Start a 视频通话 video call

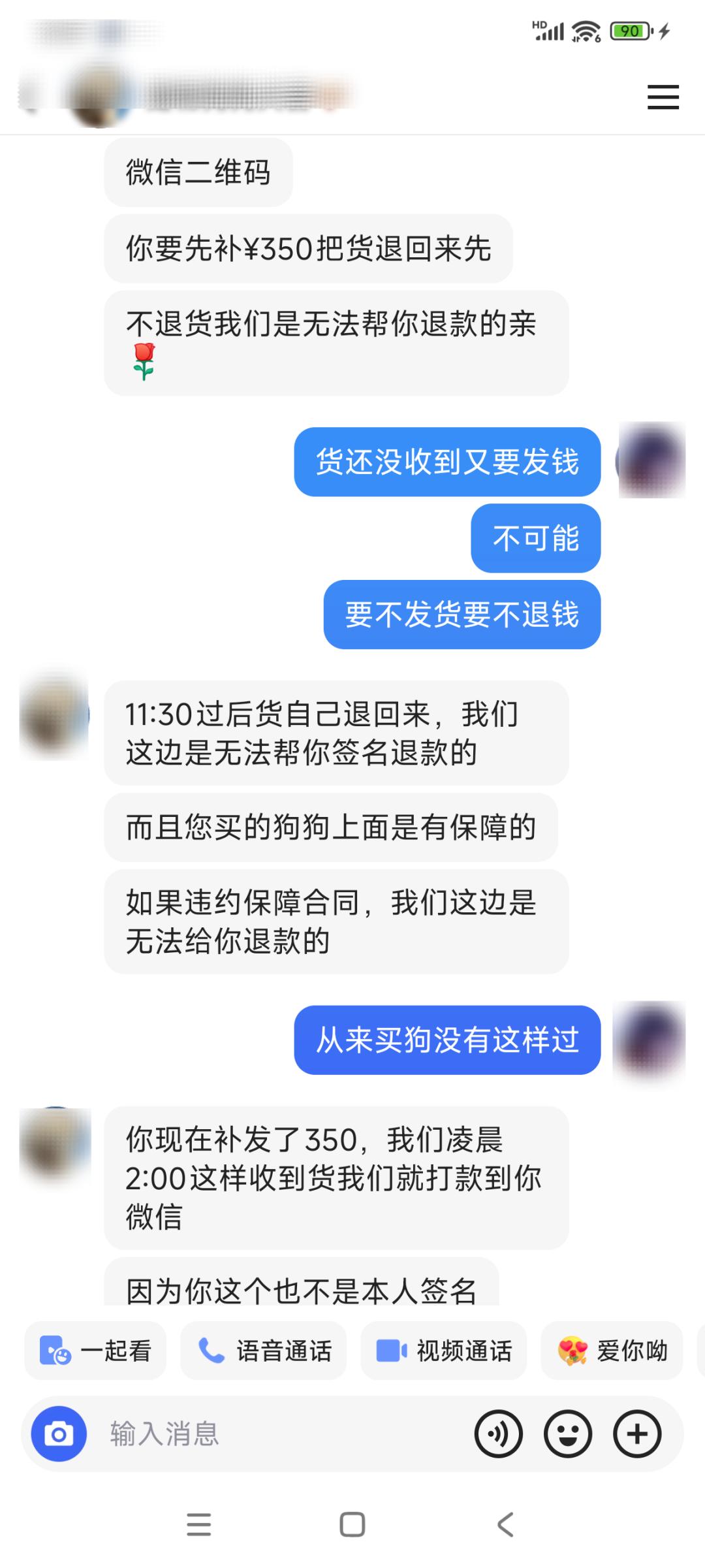tap(444, 1351)
